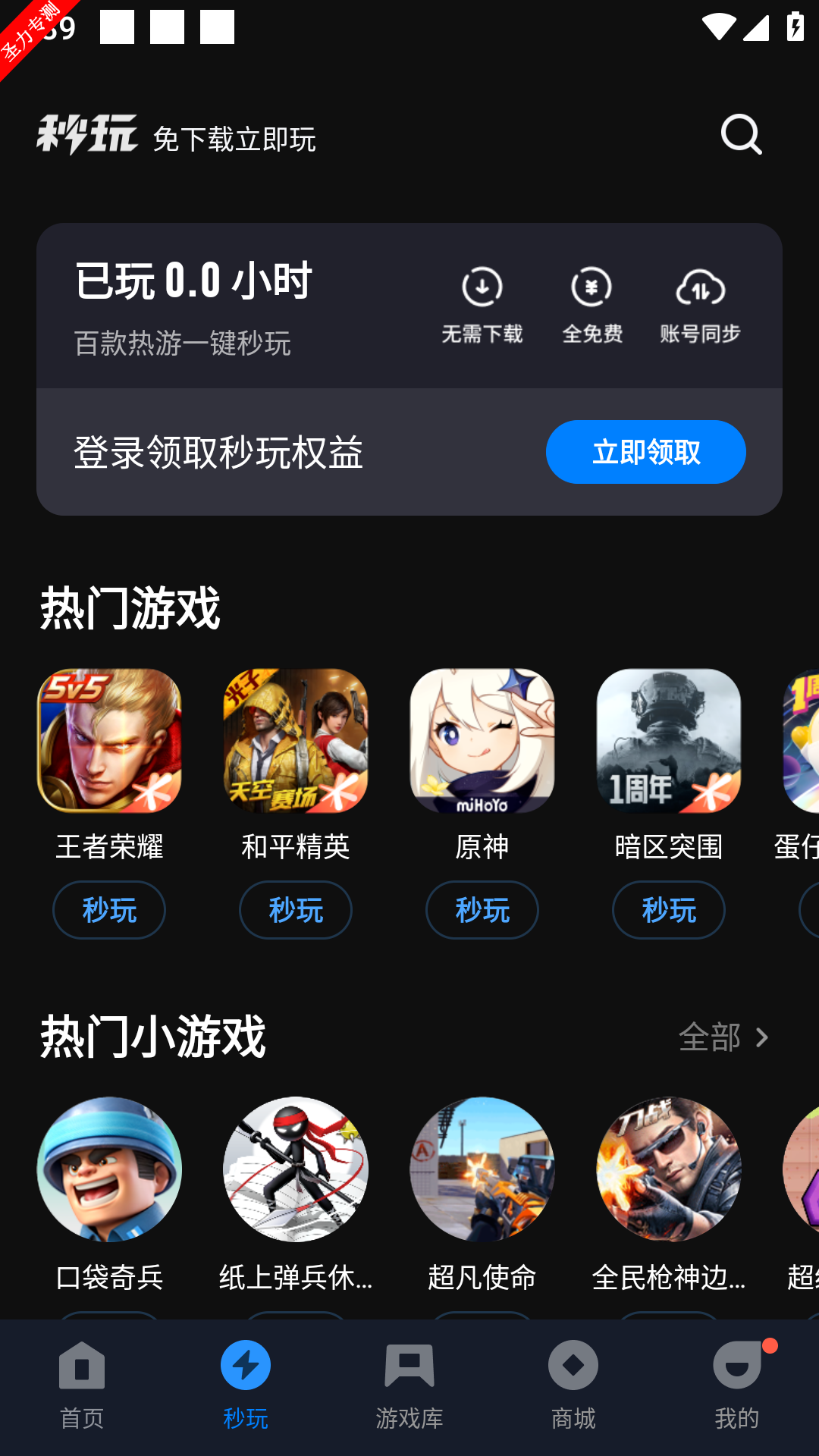Switch to the 商城 tab

pyautogui.click(x=573, y=1388)
